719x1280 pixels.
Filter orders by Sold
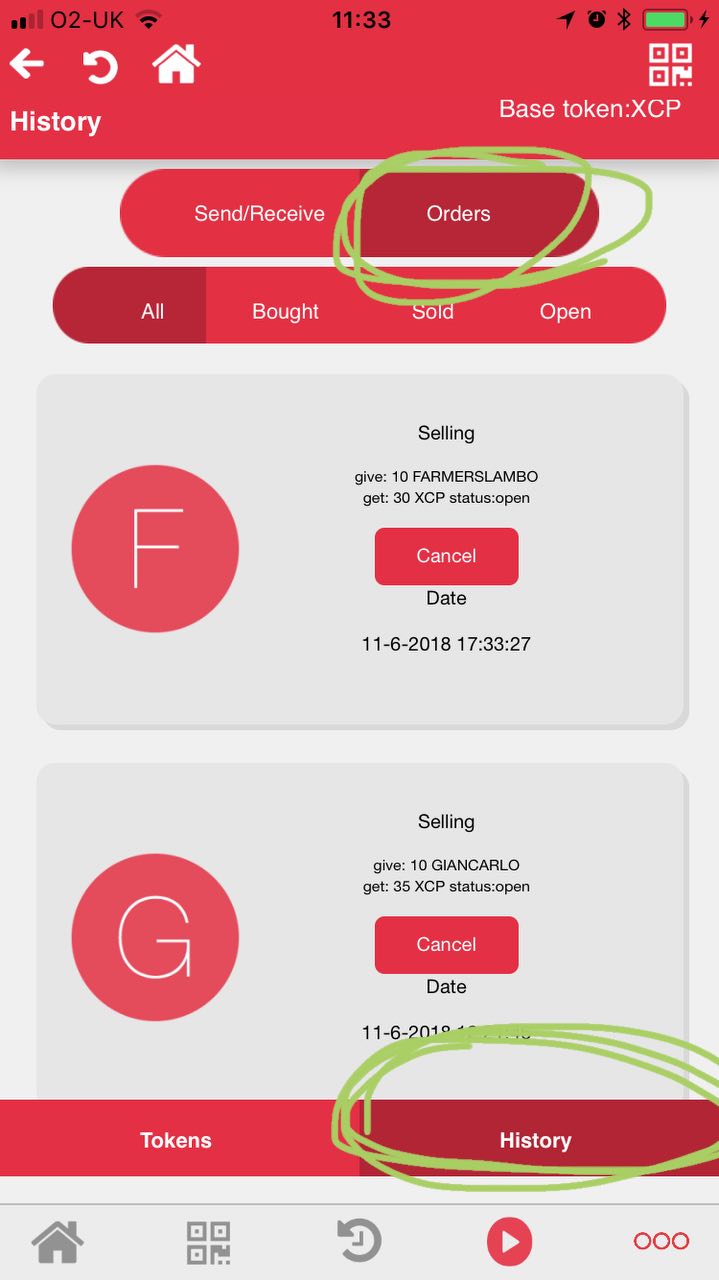point(433,311)
